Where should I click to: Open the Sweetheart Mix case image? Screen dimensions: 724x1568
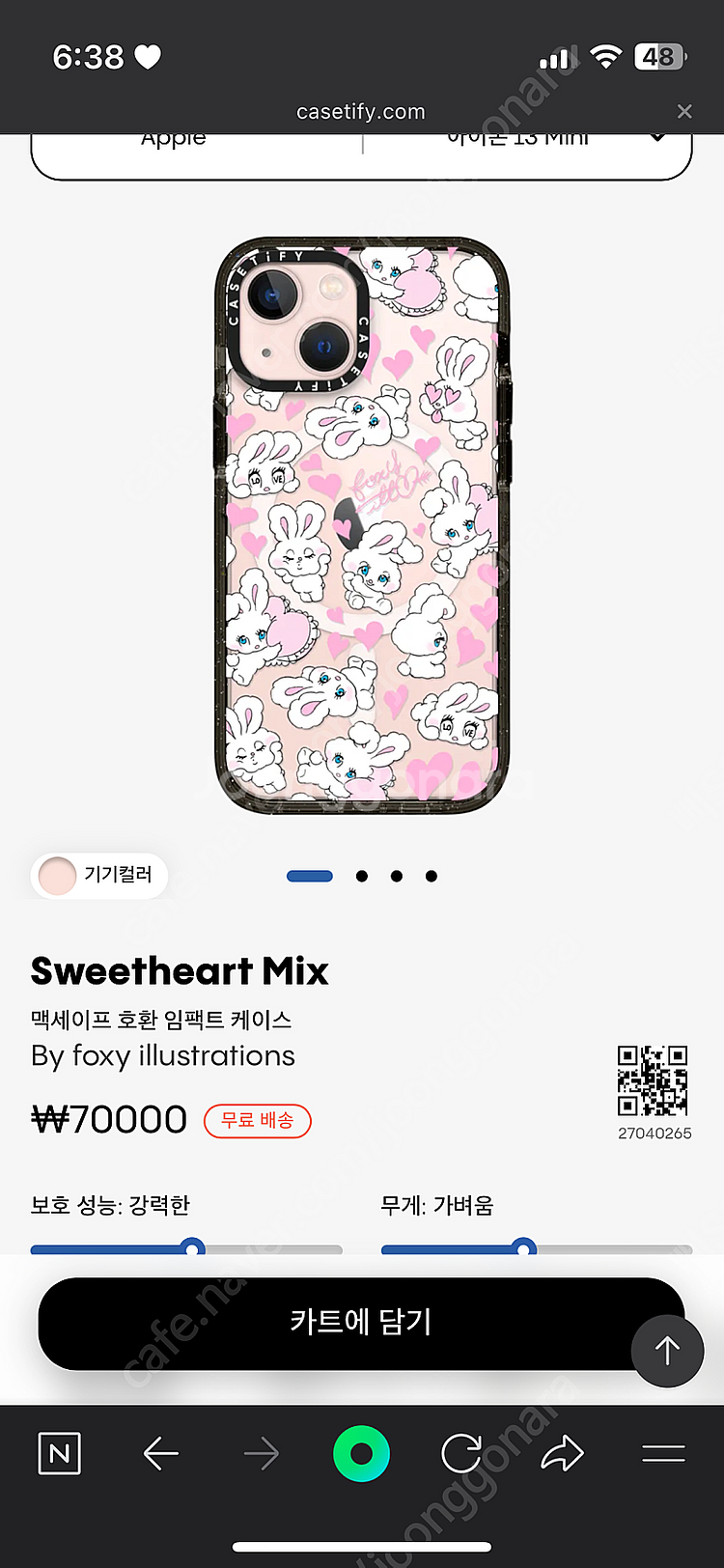pos(361,526)
